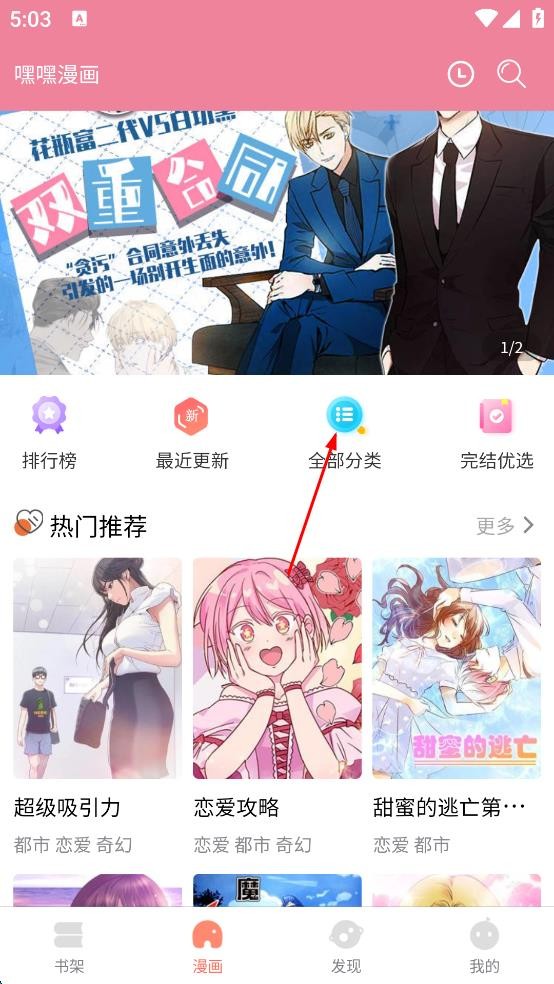Open reading history clock icon

(461, 75)
